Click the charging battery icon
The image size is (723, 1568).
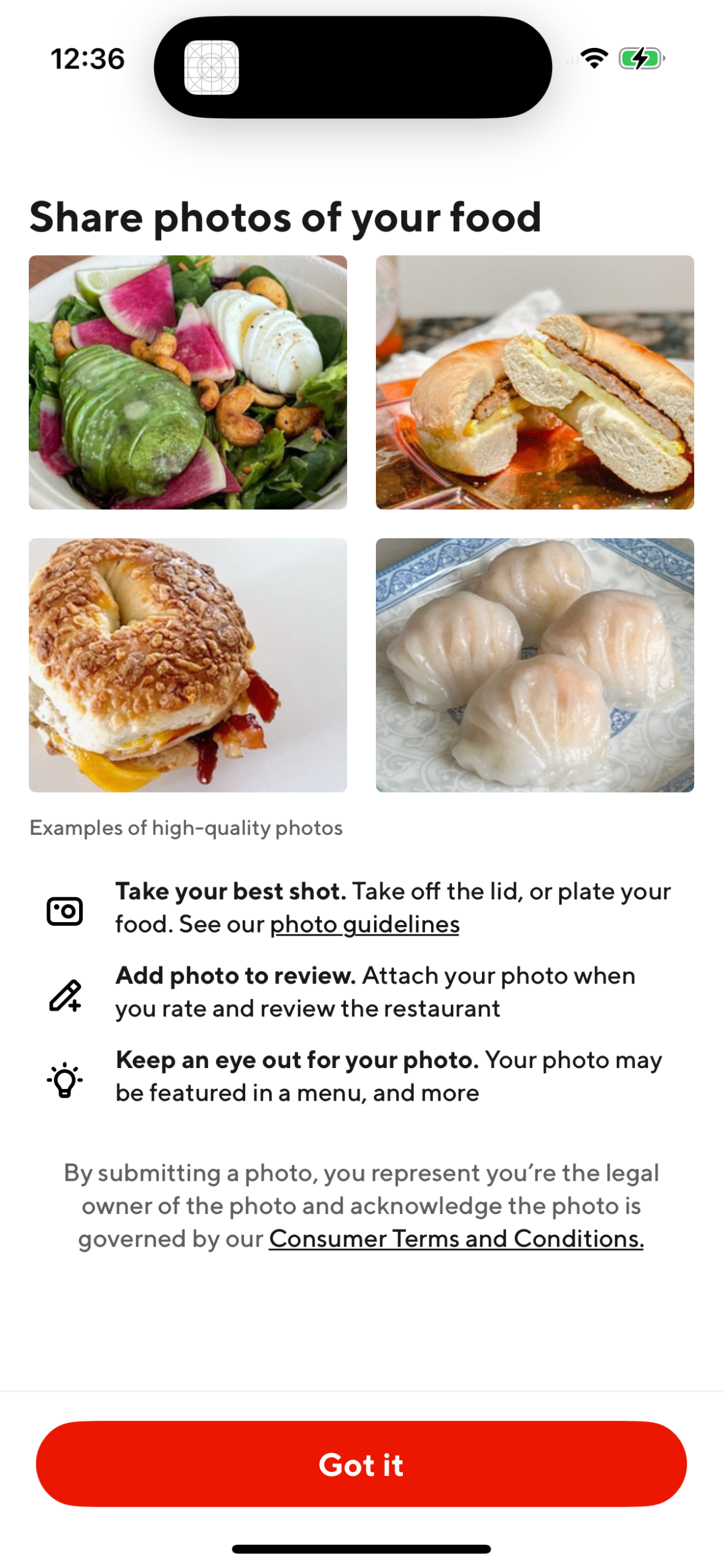tap(640, 60)
